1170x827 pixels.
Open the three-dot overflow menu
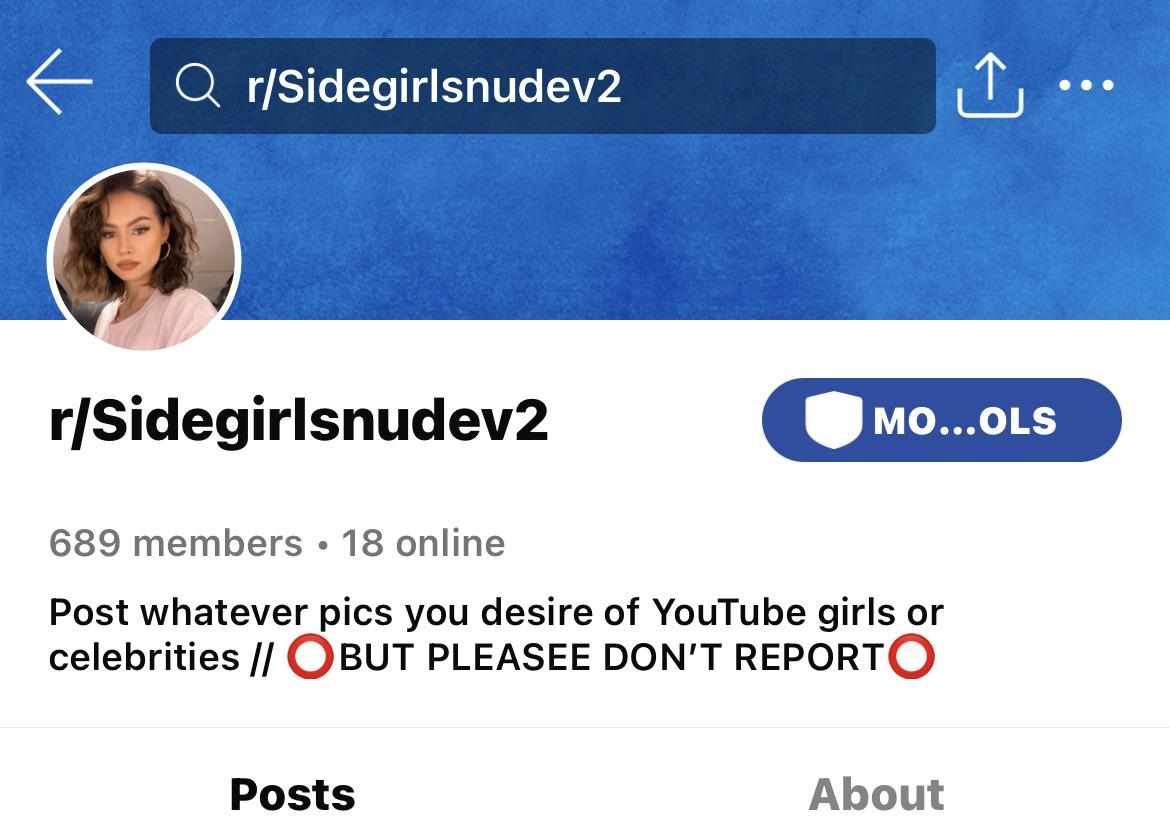(x=1087, y=86)
